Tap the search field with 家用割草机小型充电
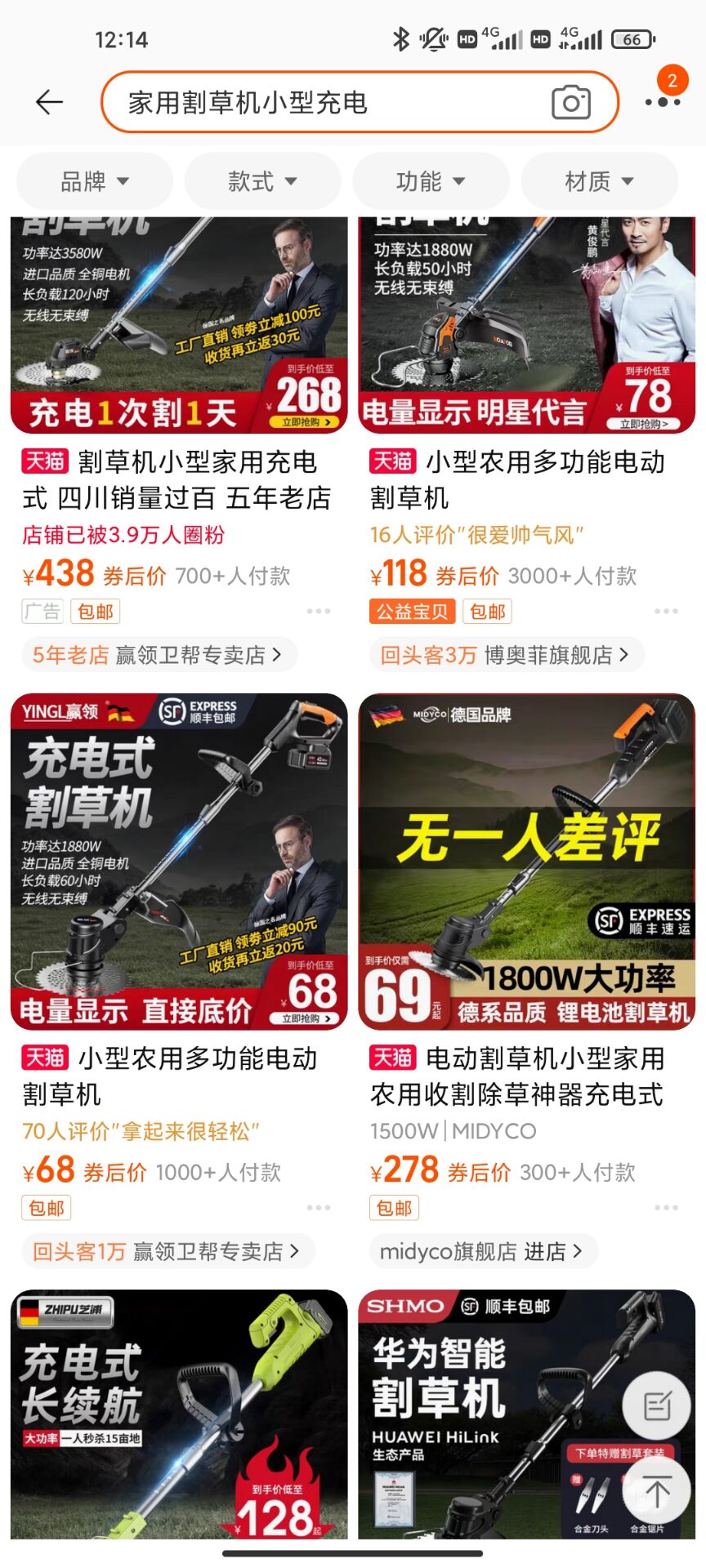 (x=327, y=103)
